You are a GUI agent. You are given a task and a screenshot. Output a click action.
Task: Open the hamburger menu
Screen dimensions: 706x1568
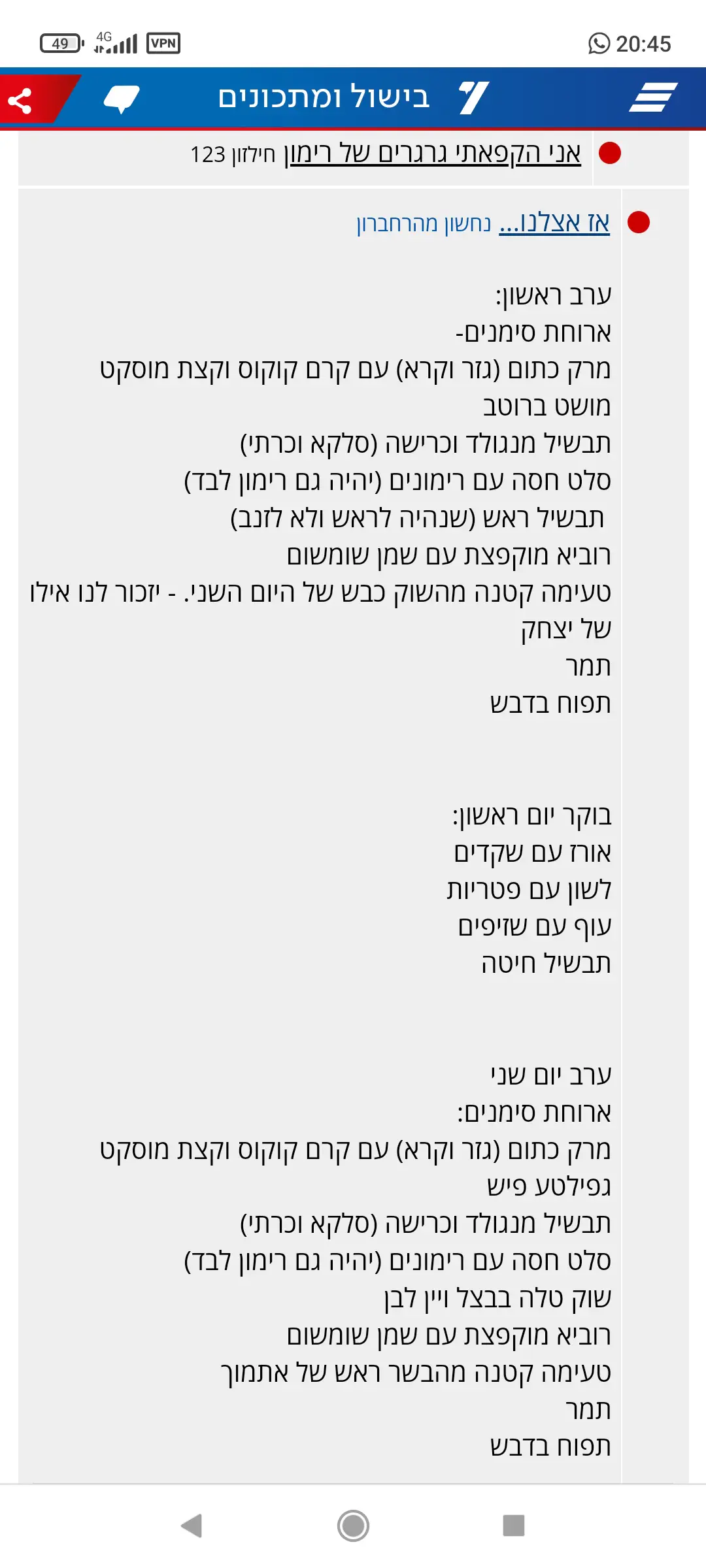pyautogui.click(x=653, y=98)
